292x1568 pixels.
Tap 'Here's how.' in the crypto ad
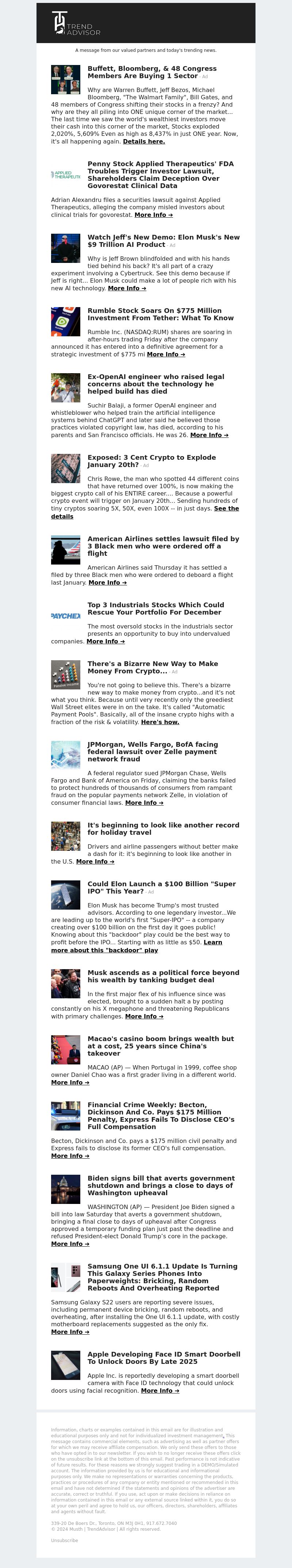(160, 722)
